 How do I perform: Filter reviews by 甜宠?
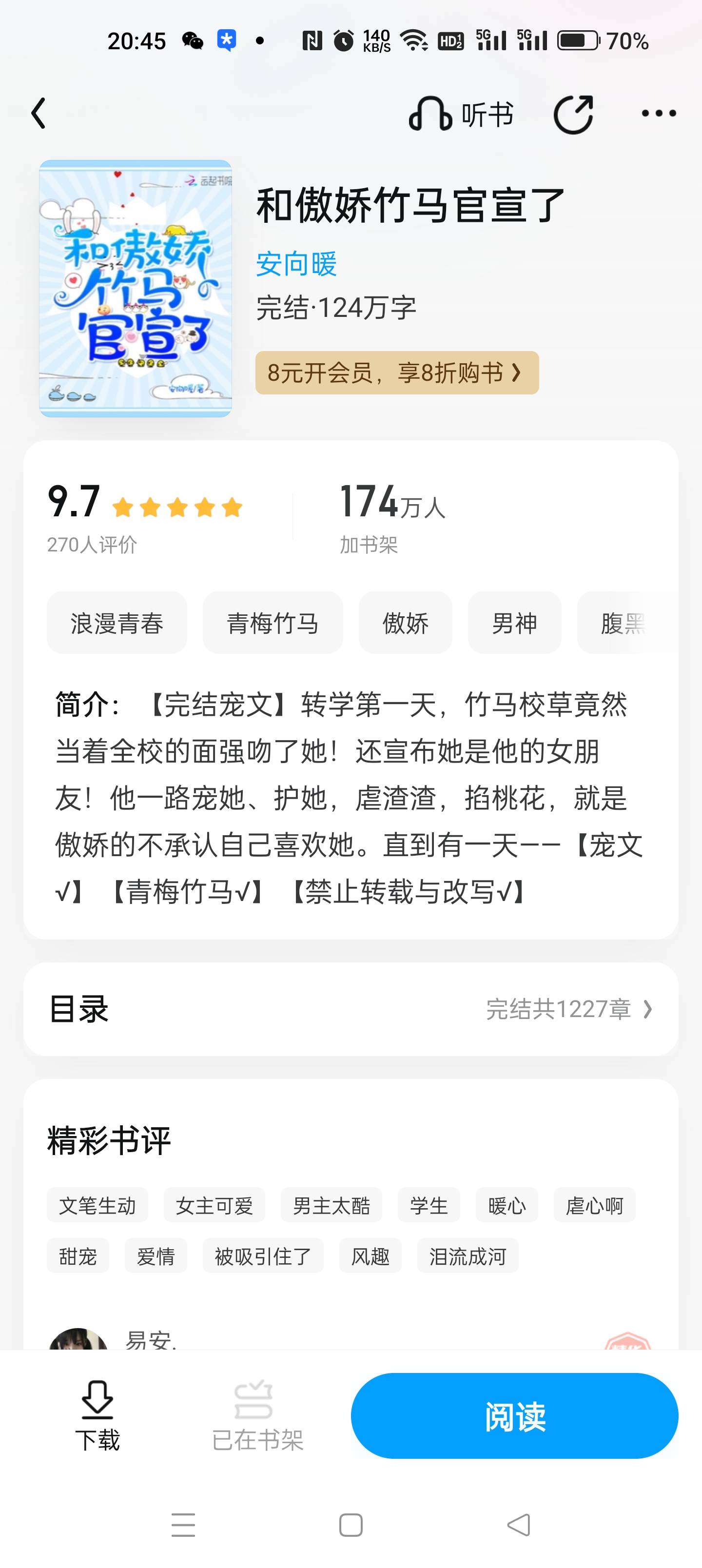point(78,1255)
